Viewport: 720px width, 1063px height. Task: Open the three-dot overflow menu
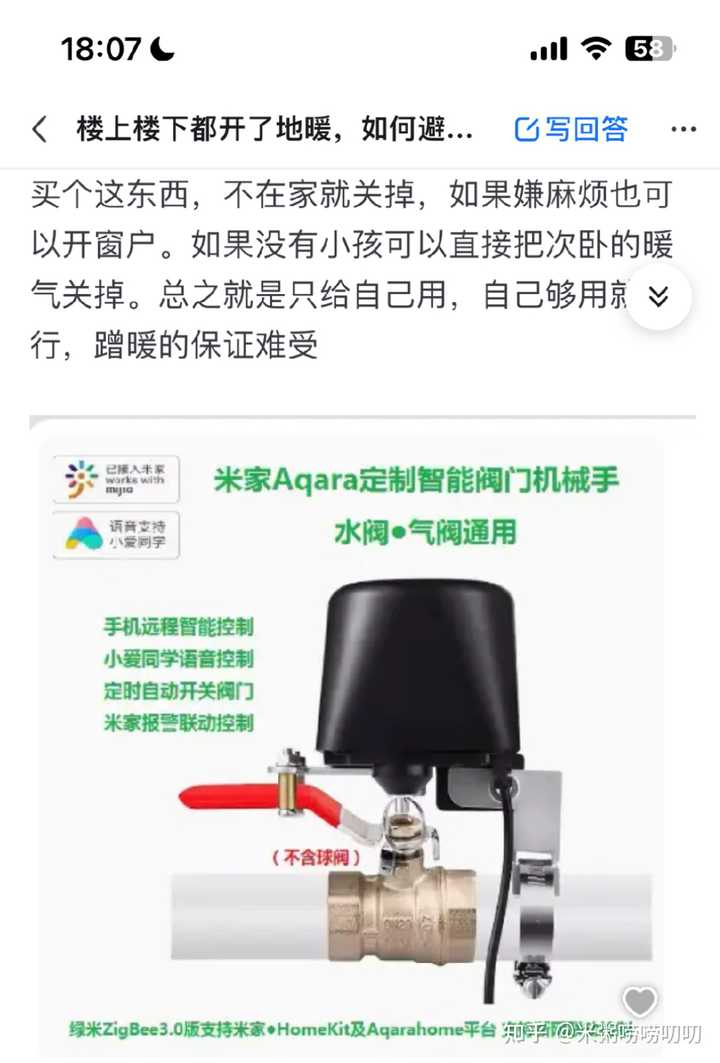(x=683, y=130)
